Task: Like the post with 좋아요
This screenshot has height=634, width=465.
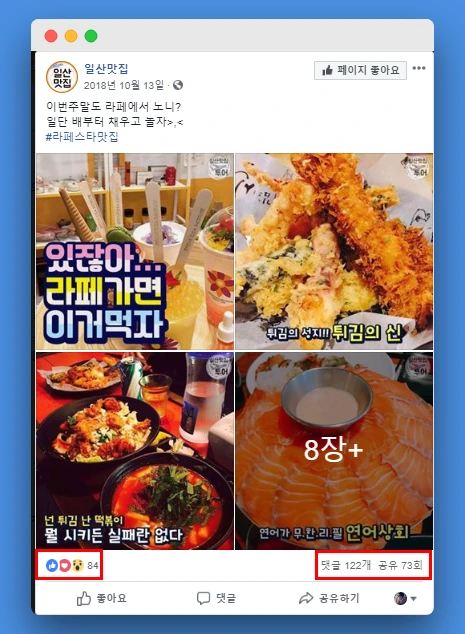Action: (x=101, y=598)
